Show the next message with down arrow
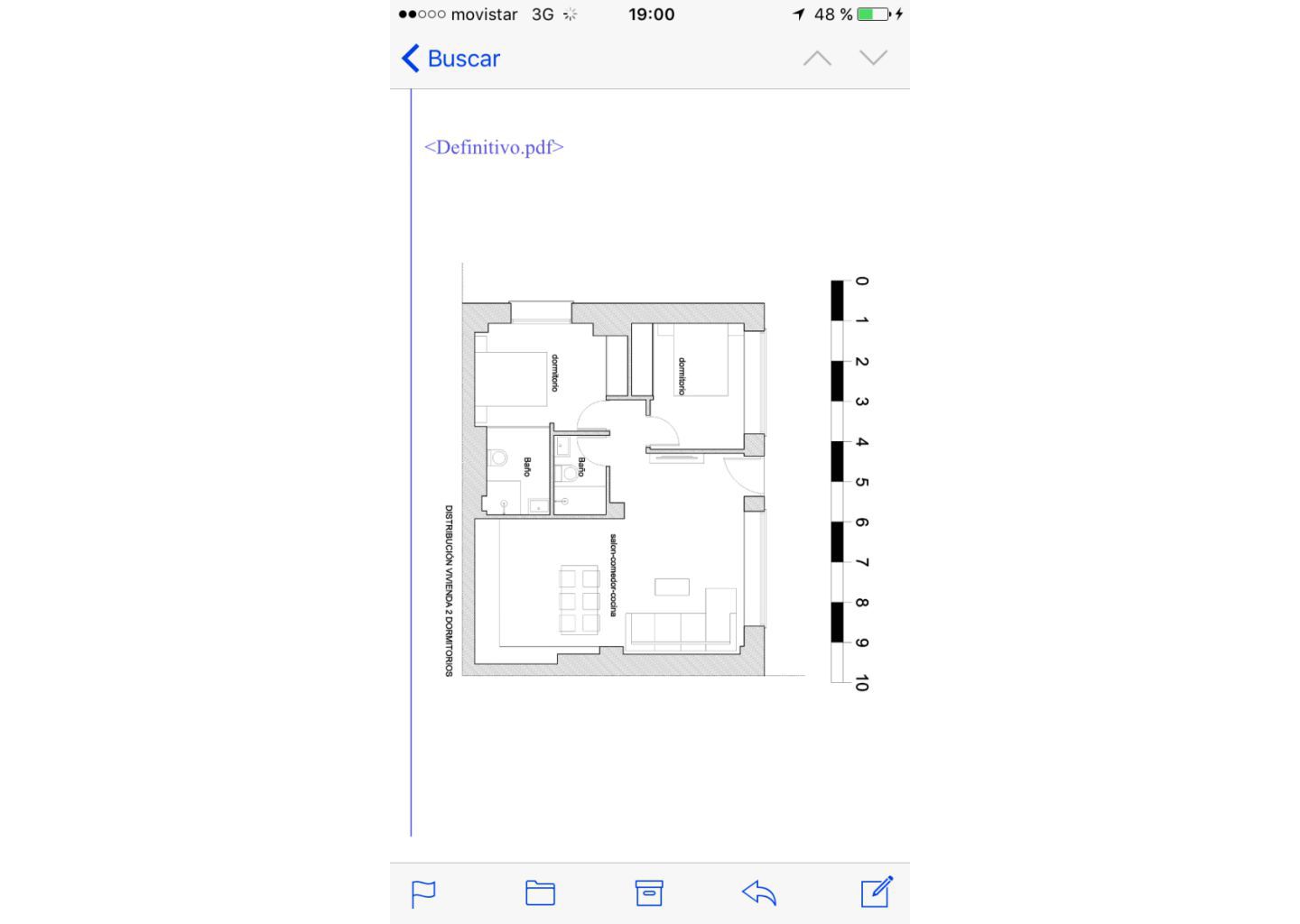This screenshot has width=1300, height=924. point(873,59)
